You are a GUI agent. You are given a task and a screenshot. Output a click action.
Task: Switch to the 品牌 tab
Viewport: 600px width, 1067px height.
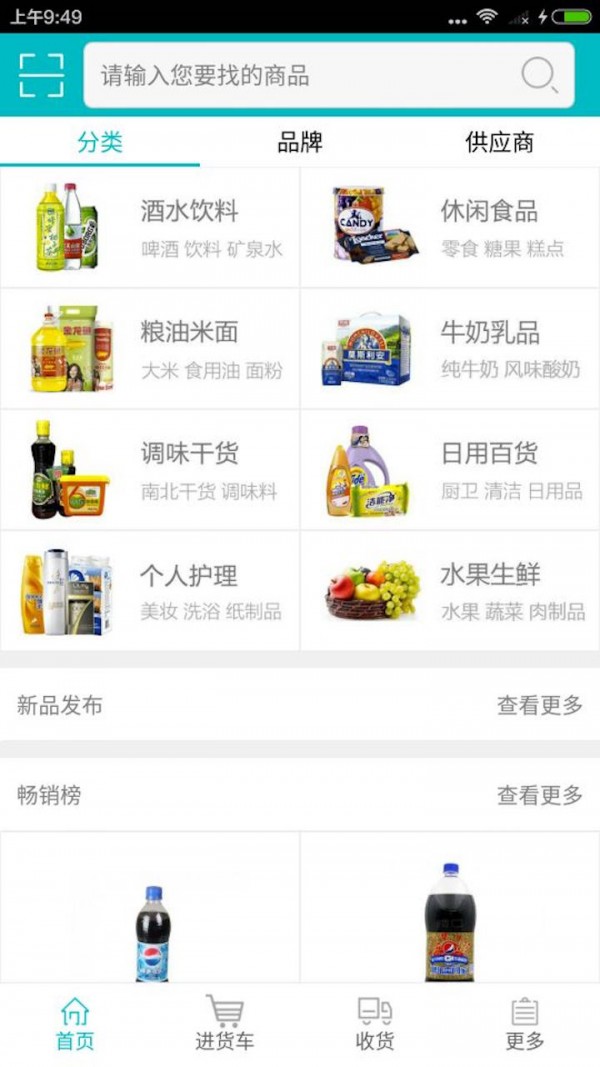coord(300,142)
